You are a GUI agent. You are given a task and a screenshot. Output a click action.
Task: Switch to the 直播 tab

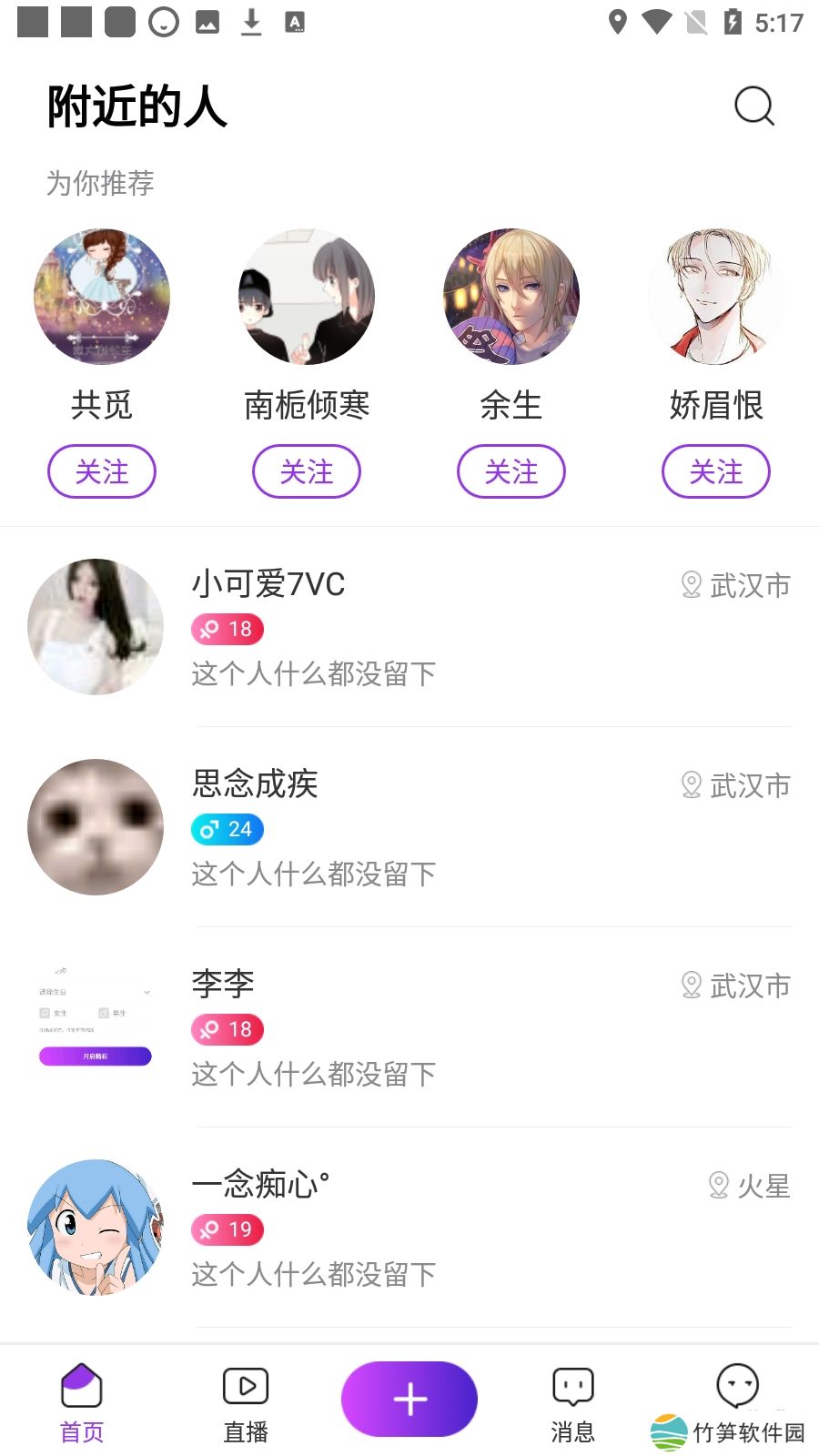246,1402
